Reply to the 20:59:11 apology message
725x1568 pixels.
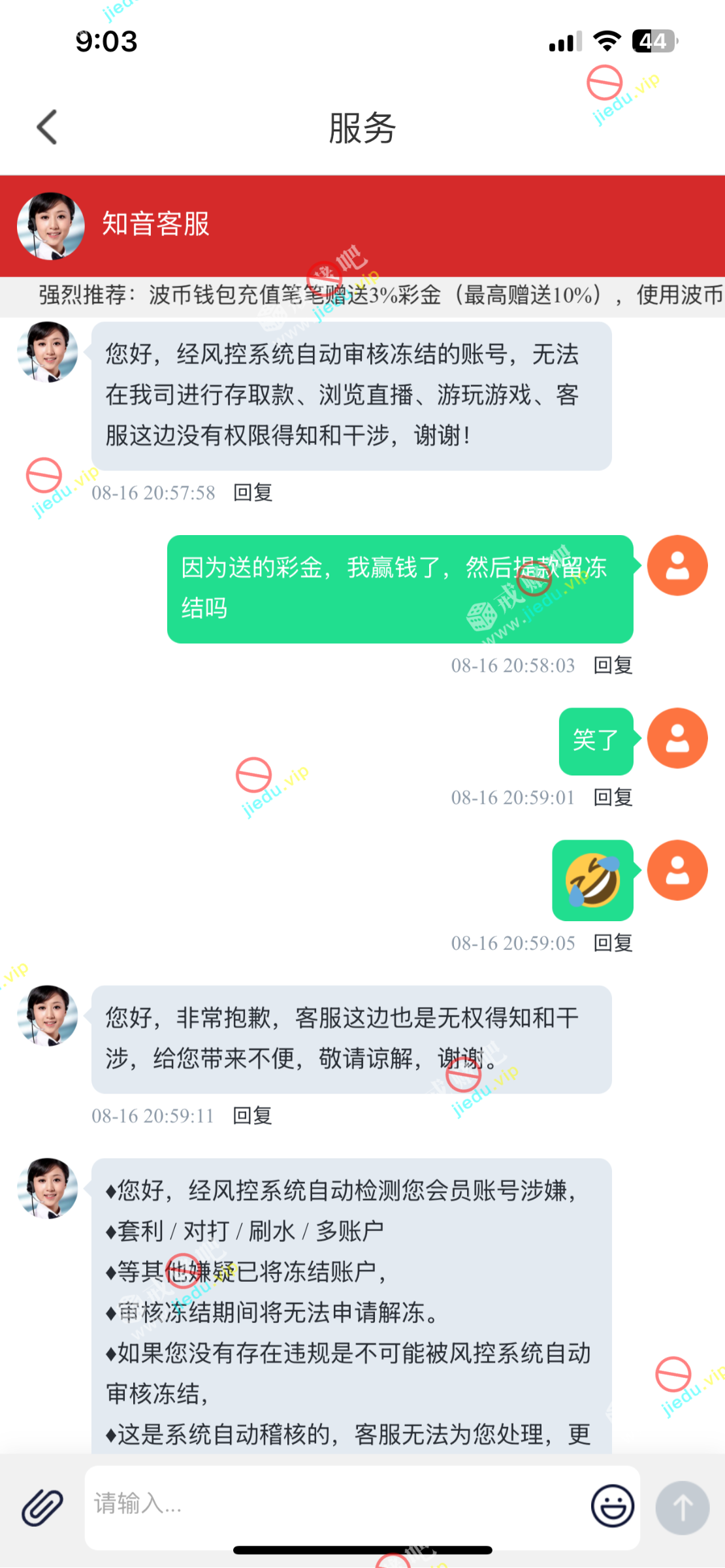coord(252,1116)
